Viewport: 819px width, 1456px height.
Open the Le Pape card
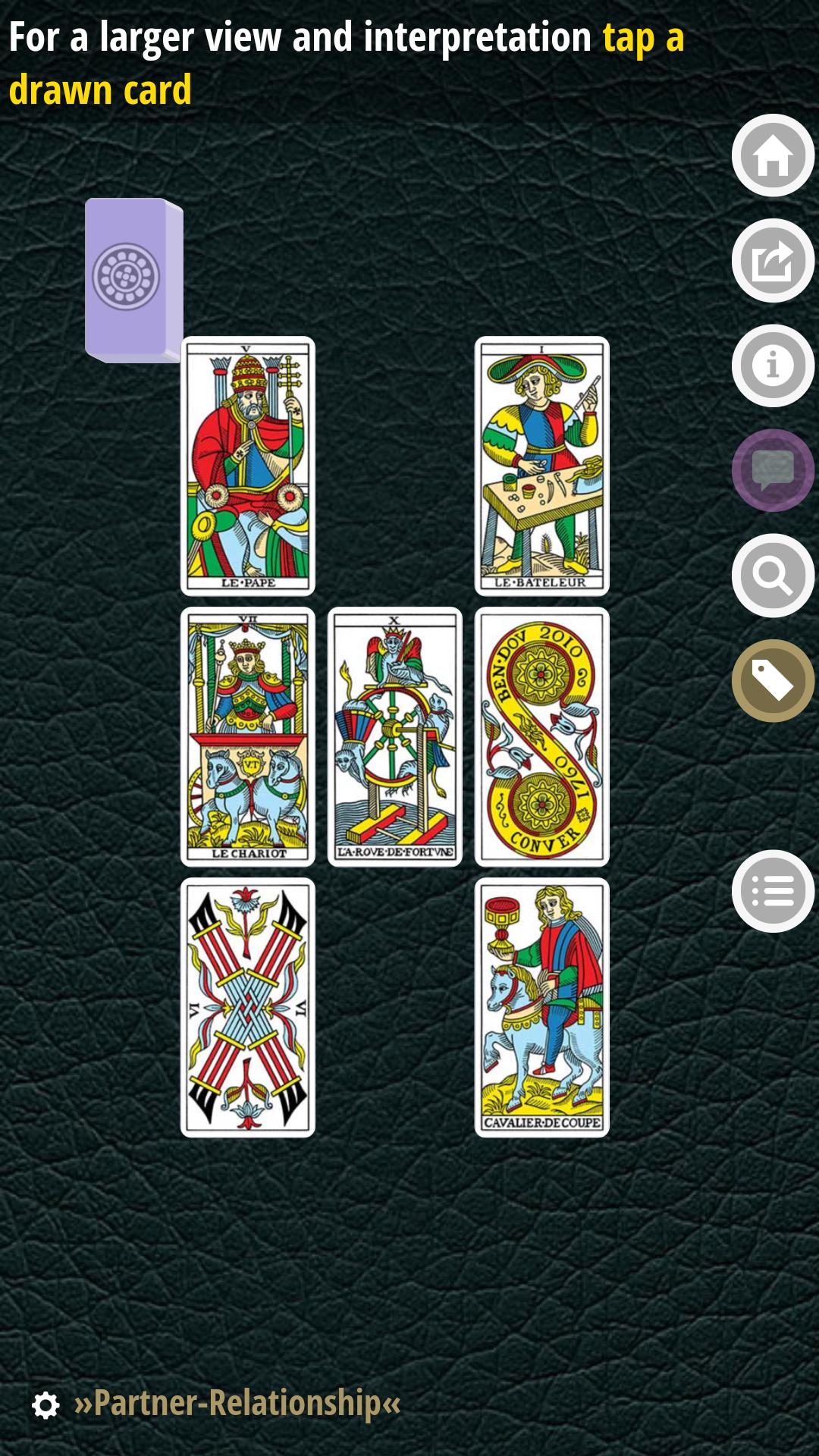click(248, 466)
